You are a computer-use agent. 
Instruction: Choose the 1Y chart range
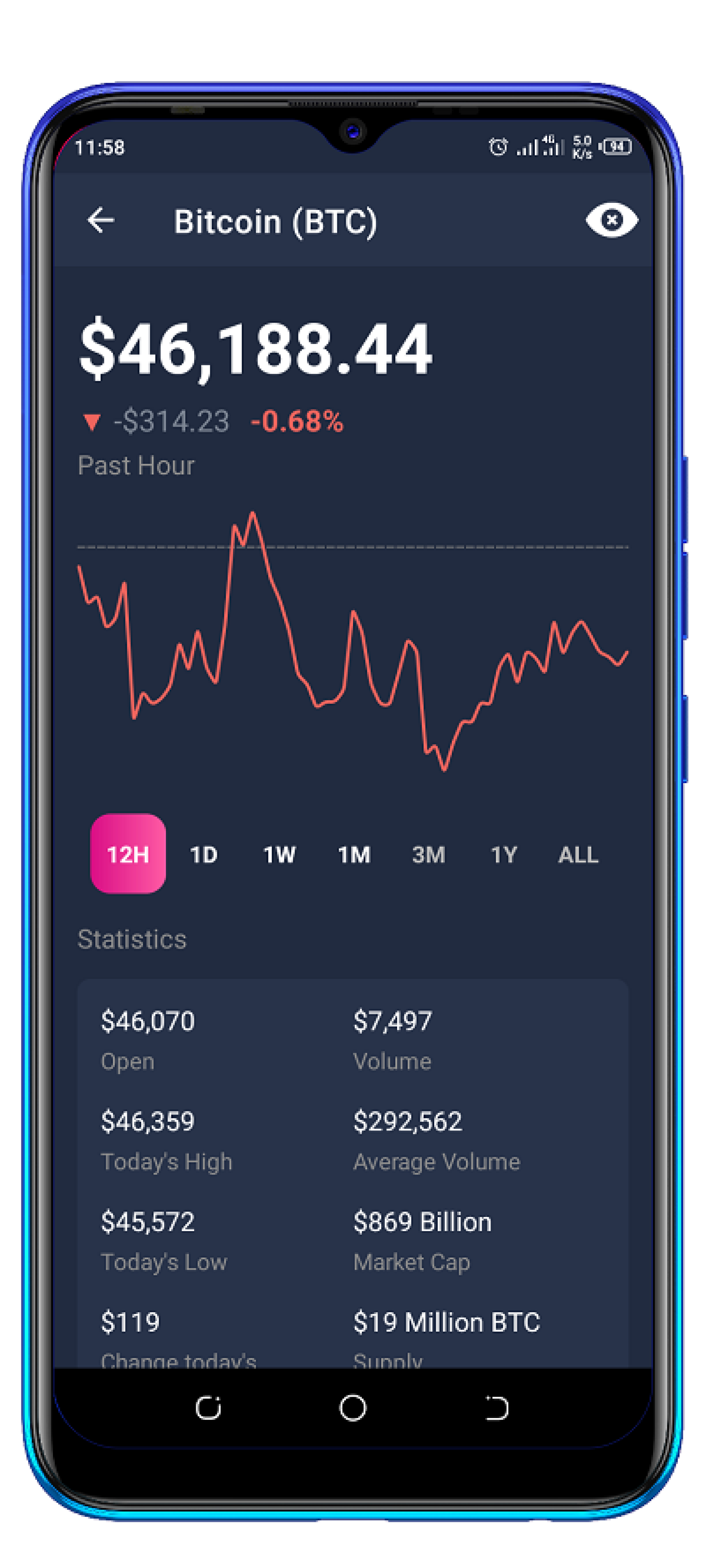504,855
